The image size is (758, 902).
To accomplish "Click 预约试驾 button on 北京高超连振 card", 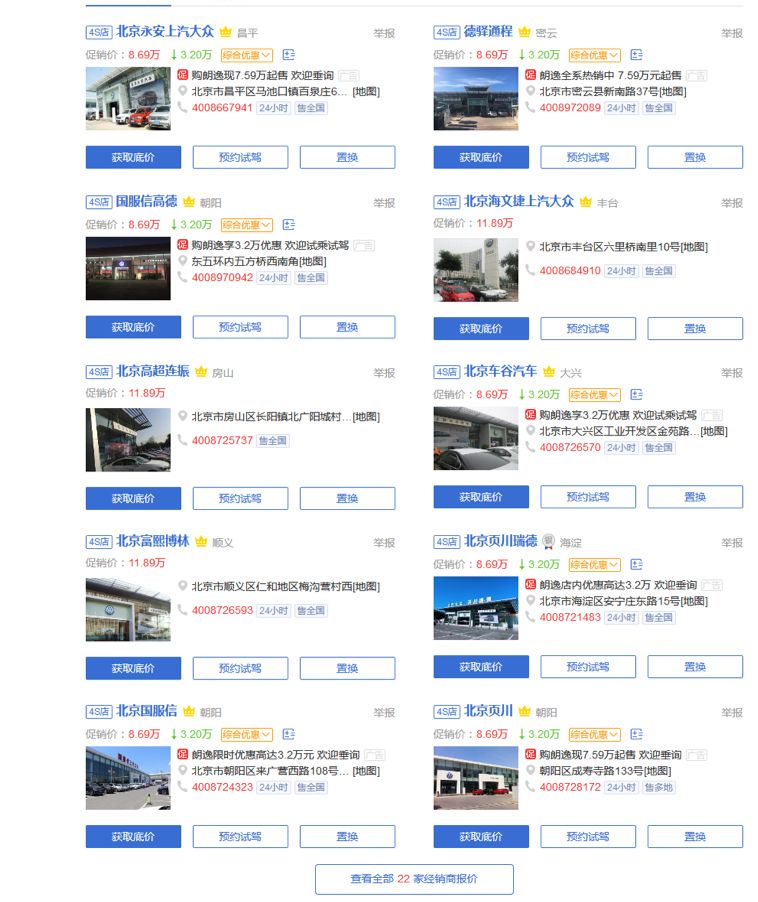I will [241, 497].
